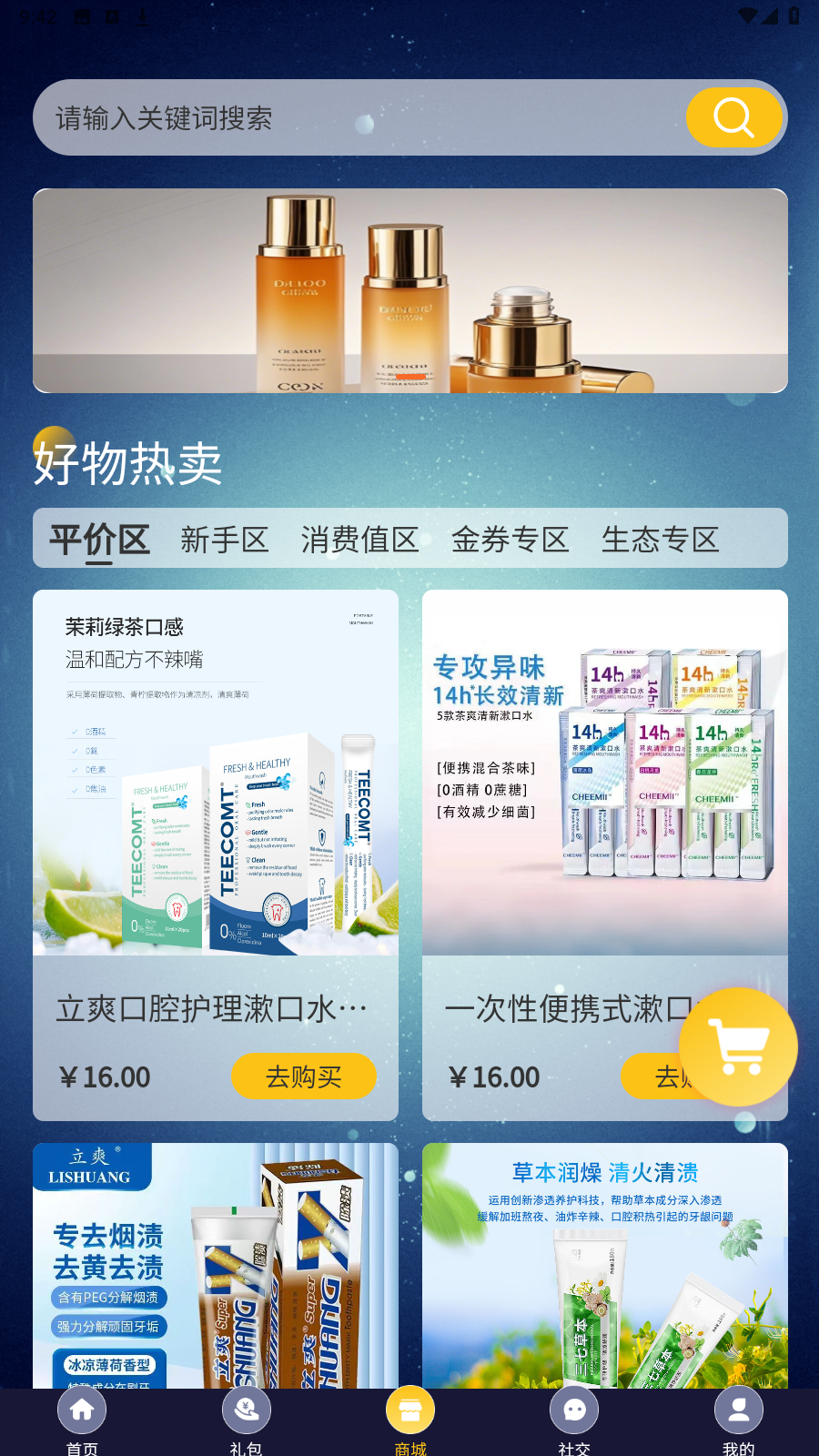819x1456 pixels.
Task: Tap the yellow search magnifier button
Action: [x=733, y=118]
